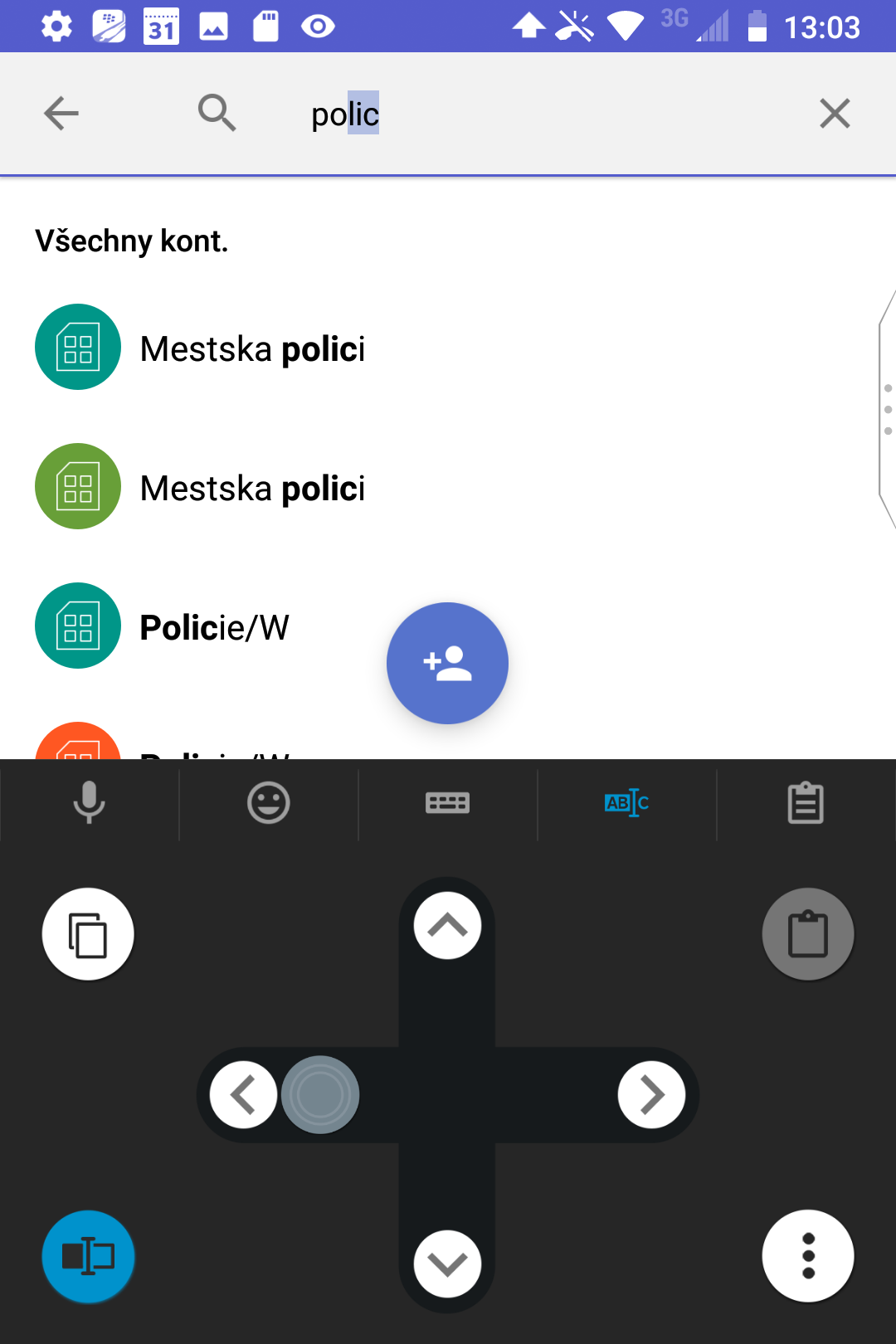
Task: Go back using the arrow at top left
Action: point(61,113)
